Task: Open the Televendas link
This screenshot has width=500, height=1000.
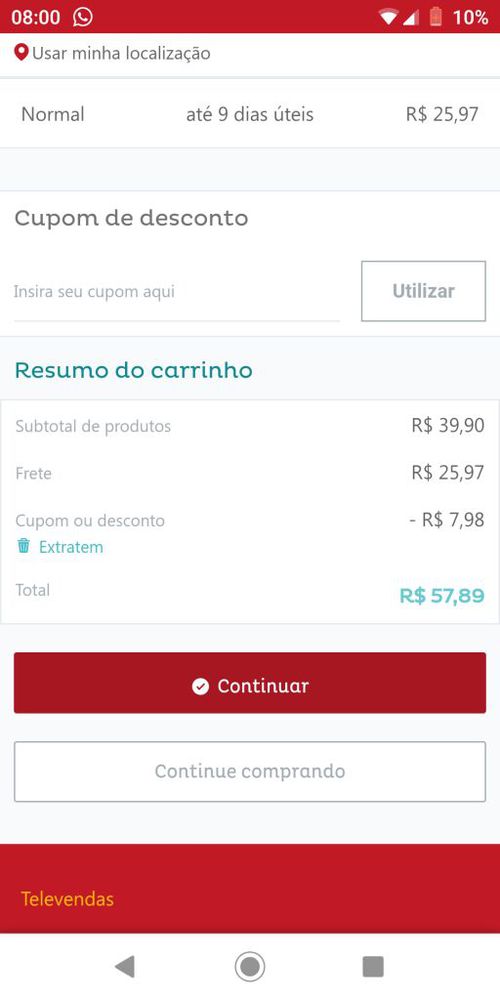Action: pyautogui.click(x=67, y=899)
